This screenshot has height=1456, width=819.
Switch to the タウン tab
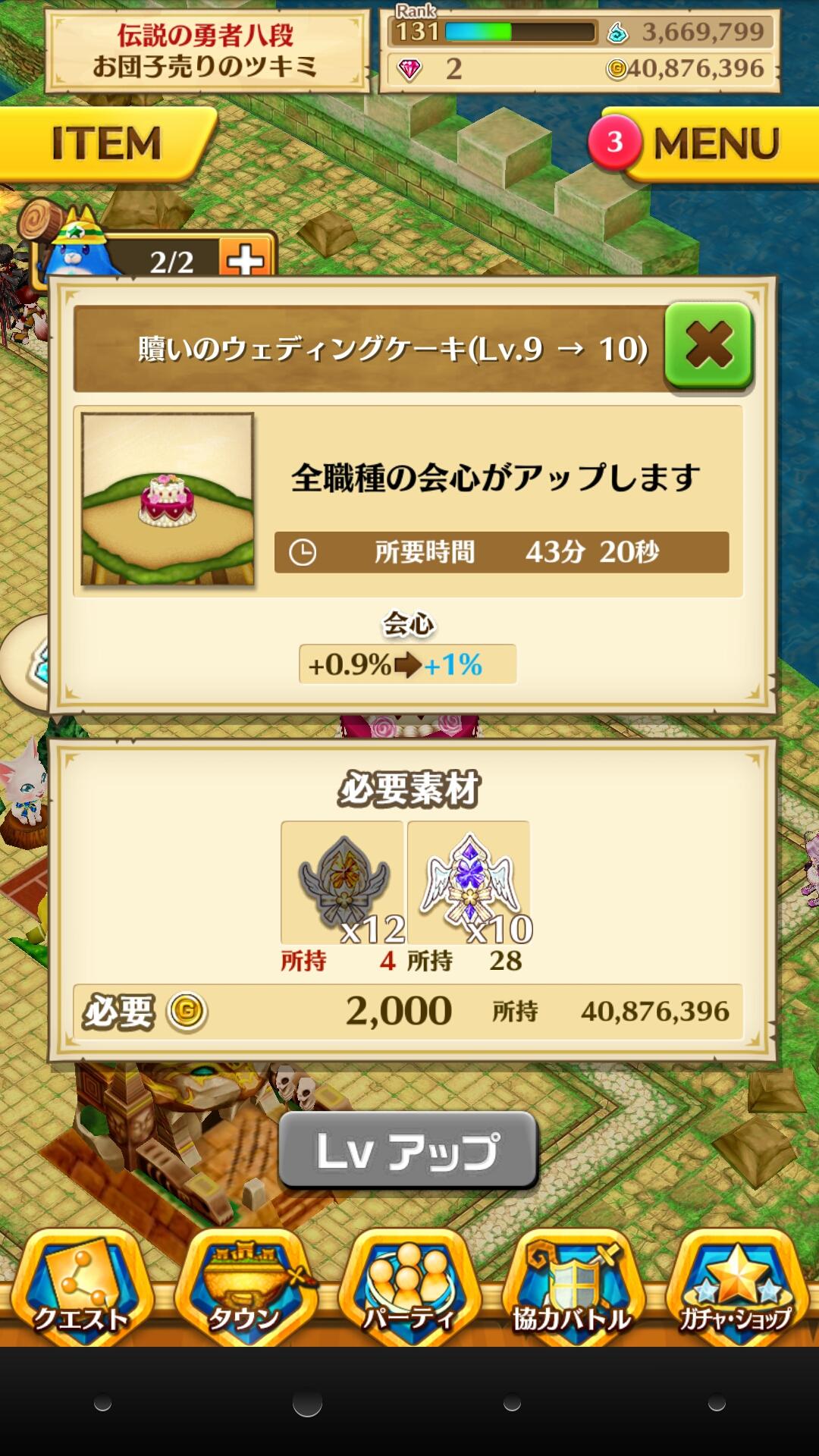tap(245, 1288)
